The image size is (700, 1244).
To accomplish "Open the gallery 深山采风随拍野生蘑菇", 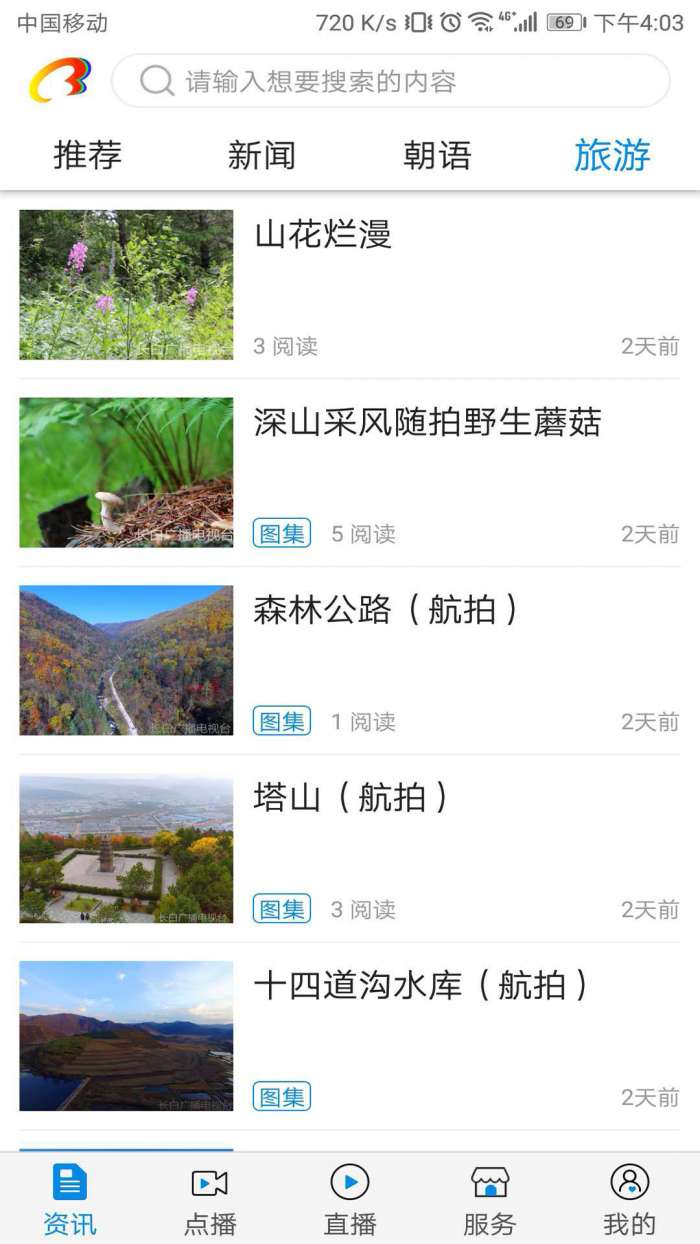I will point(427,424).
